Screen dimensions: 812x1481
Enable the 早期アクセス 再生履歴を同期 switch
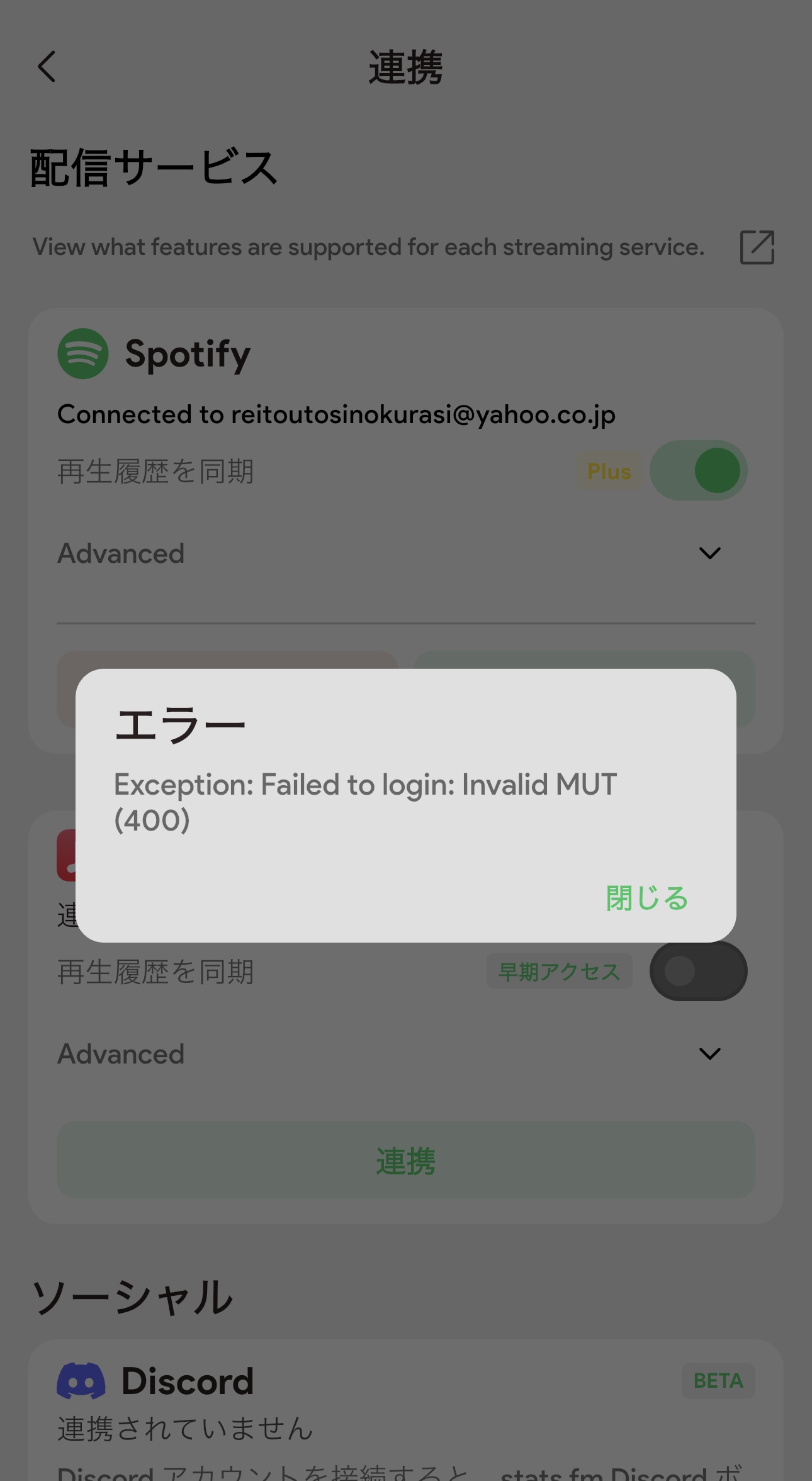pos(698,971)
